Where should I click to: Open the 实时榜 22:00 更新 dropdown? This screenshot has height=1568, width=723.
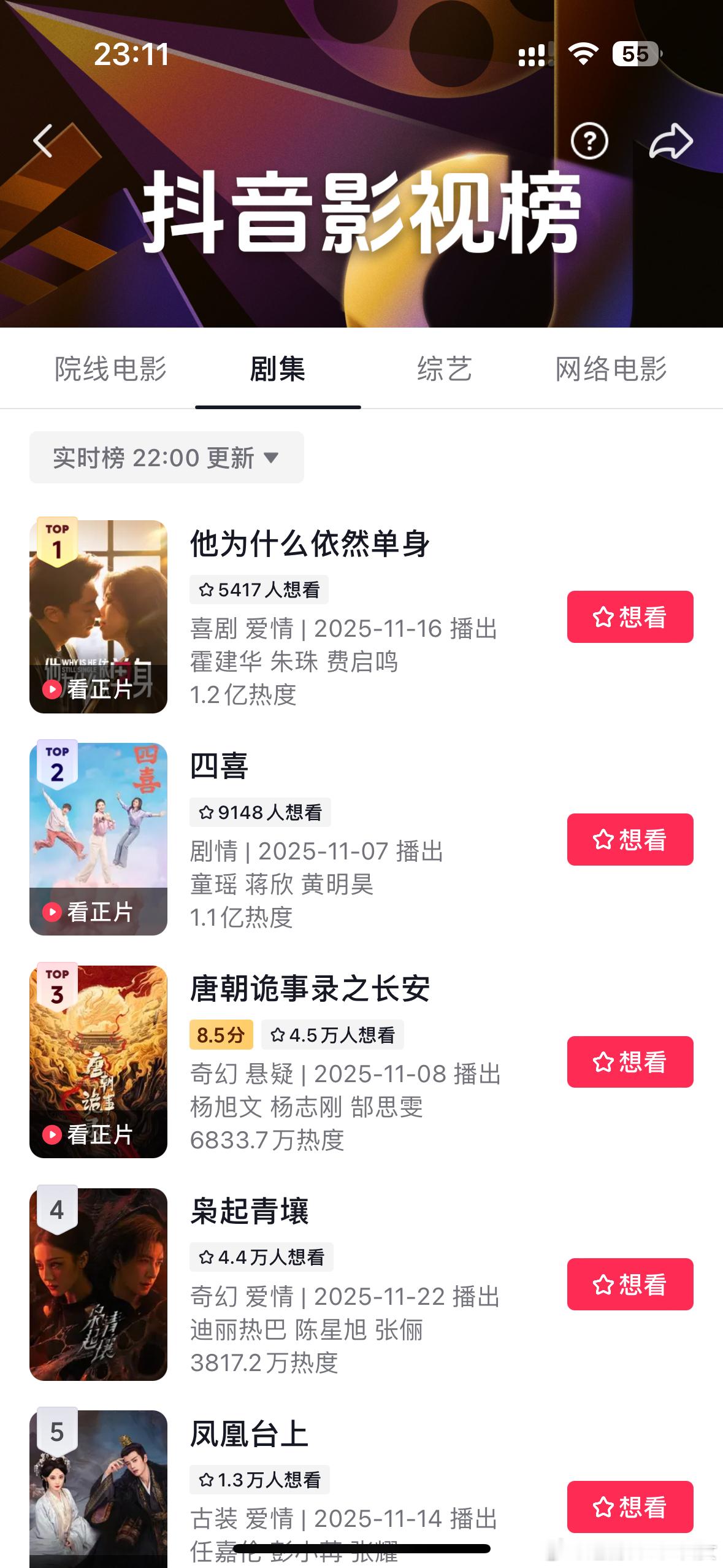166,457
